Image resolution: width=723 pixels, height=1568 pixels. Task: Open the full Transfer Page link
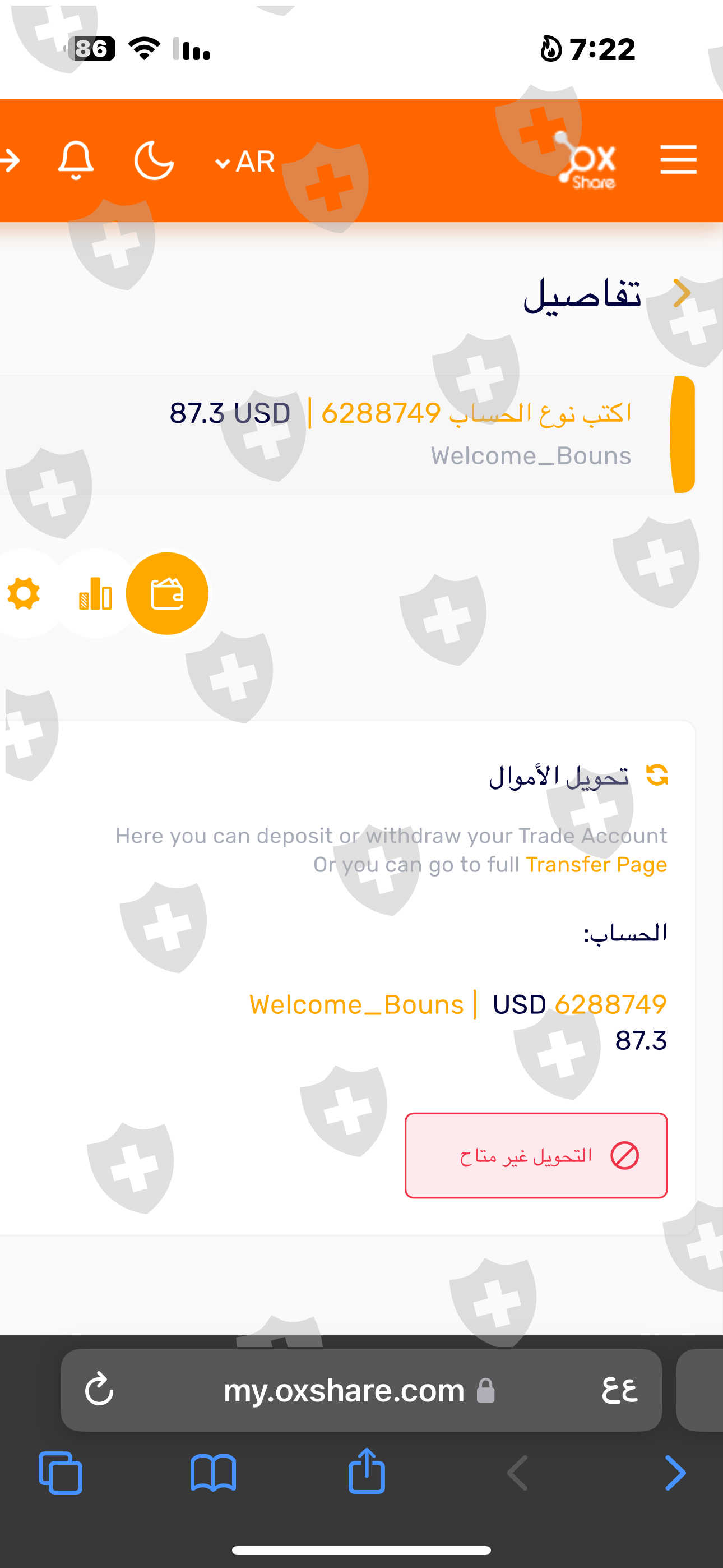[x=596, y=864]
